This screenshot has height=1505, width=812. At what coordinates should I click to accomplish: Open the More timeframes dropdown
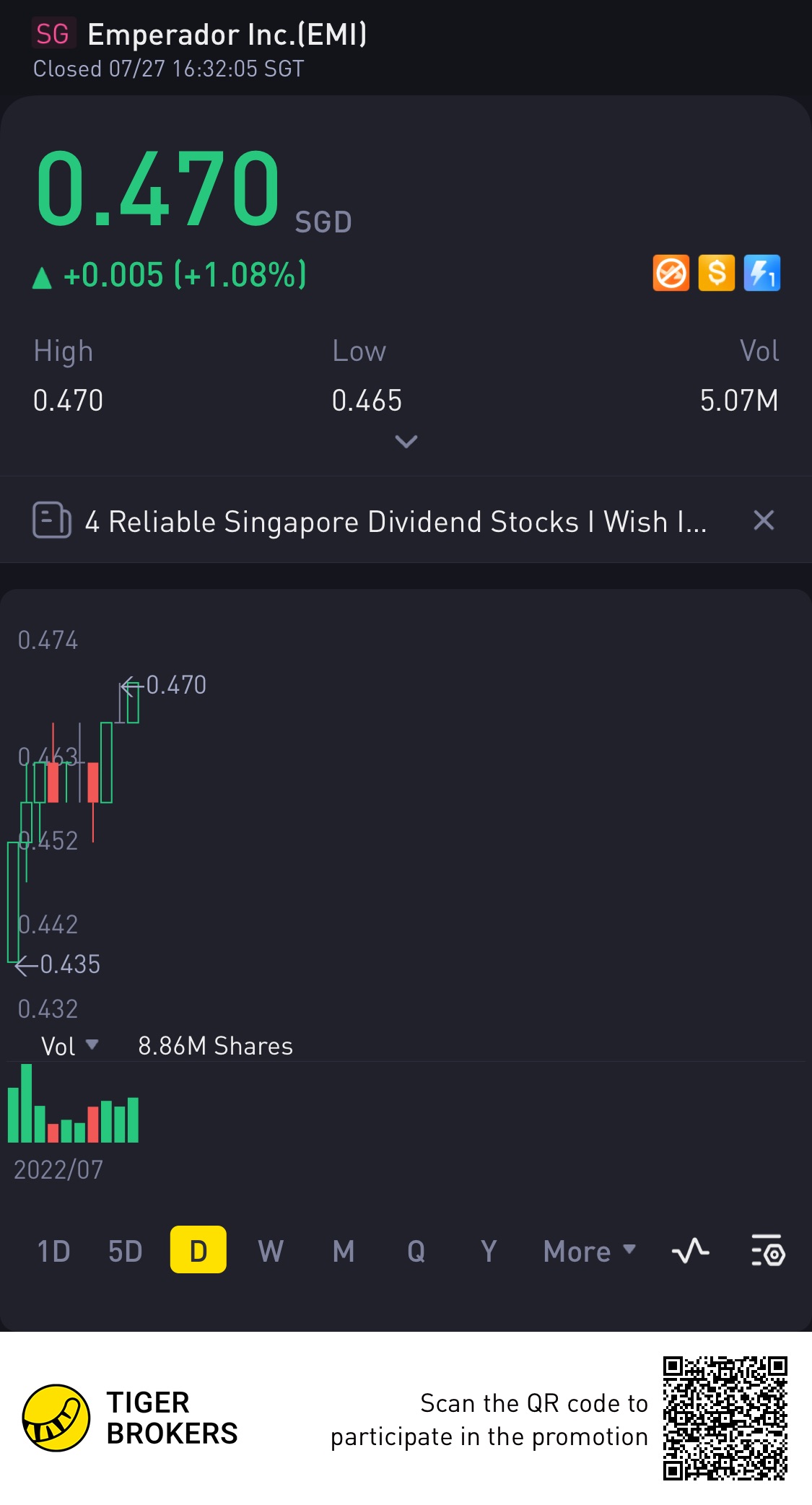pyautogui.click(x=589, y=1251)
